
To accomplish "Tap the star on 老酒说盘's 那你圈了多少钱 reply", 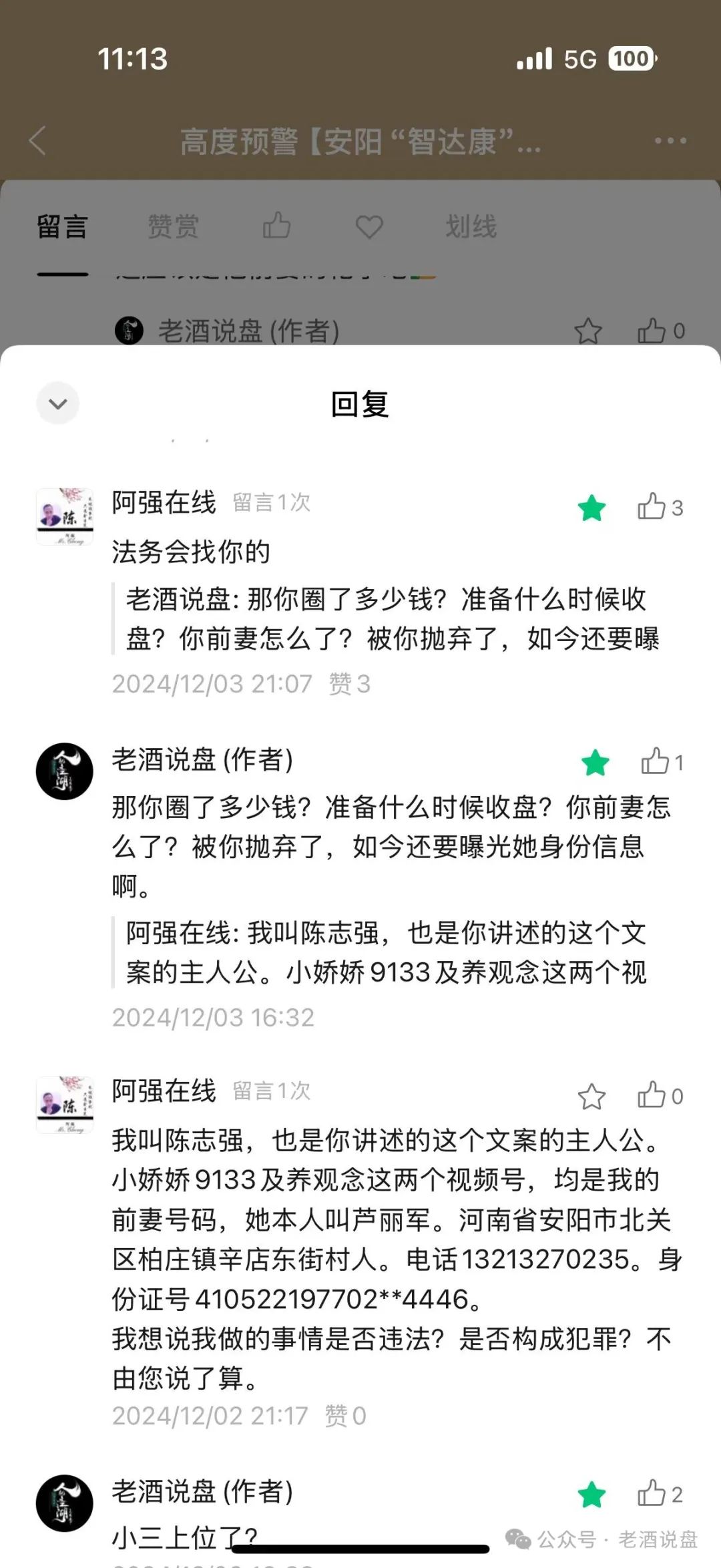I will click(x=595, y=763).
